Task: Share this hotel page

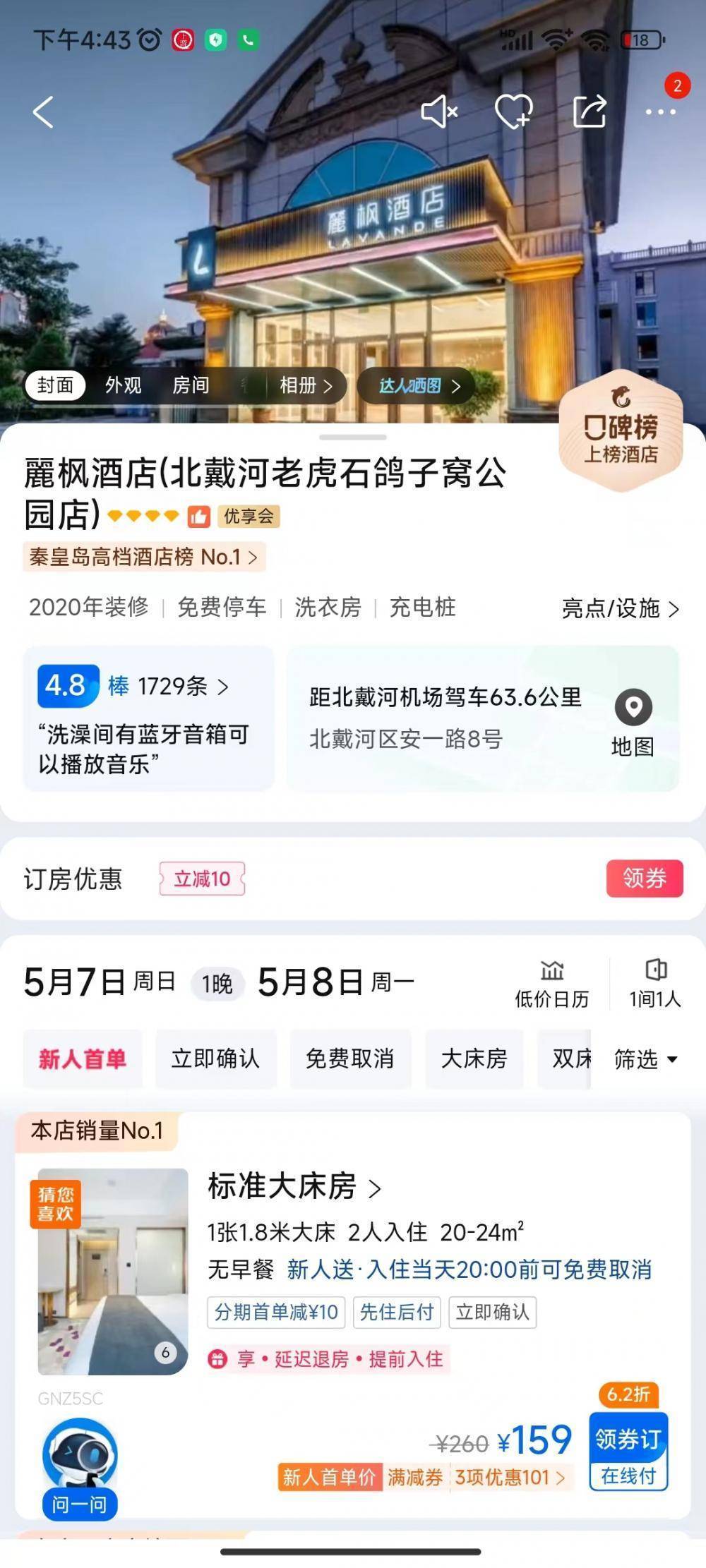Action: 590,111
